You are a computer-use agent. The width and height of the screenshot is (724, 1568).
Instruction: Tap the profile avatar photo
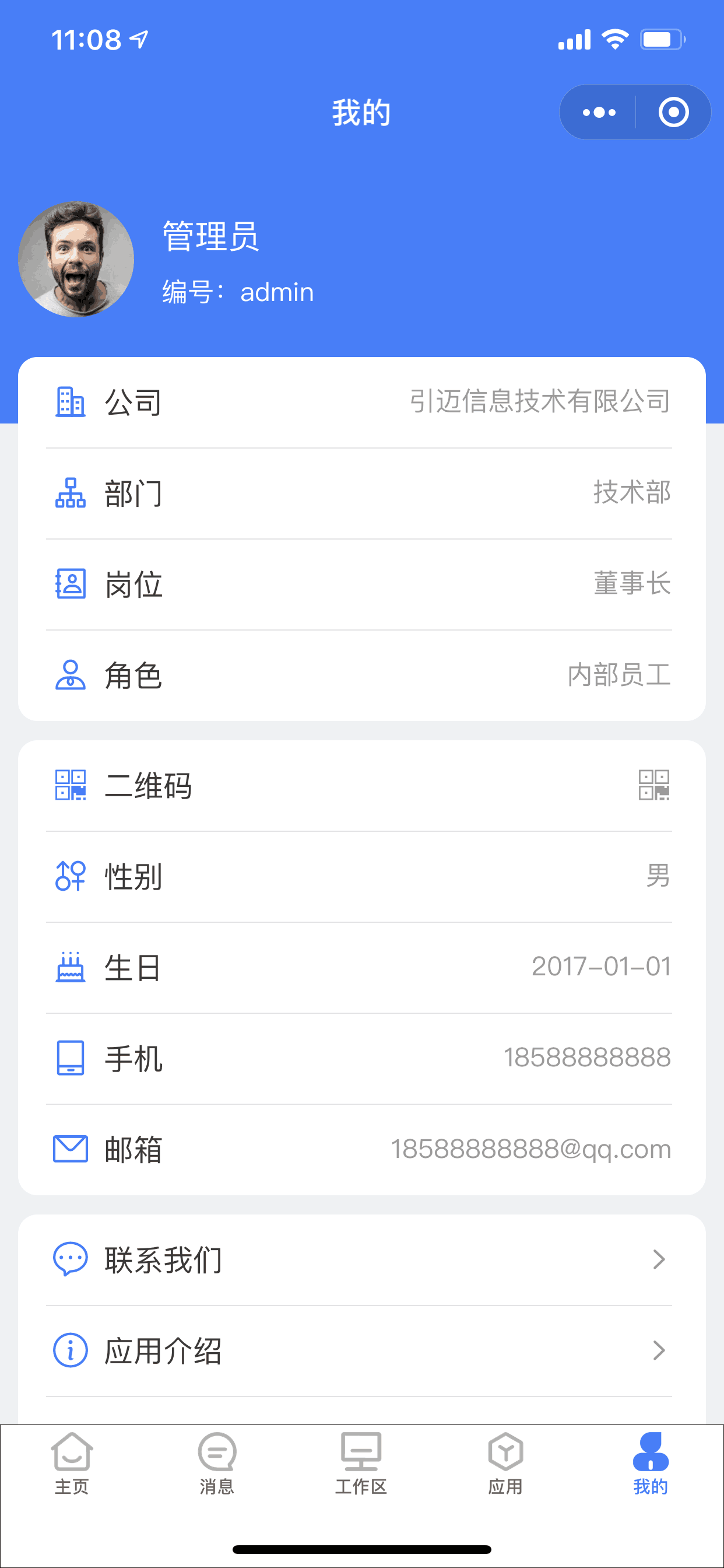point(76,260)
